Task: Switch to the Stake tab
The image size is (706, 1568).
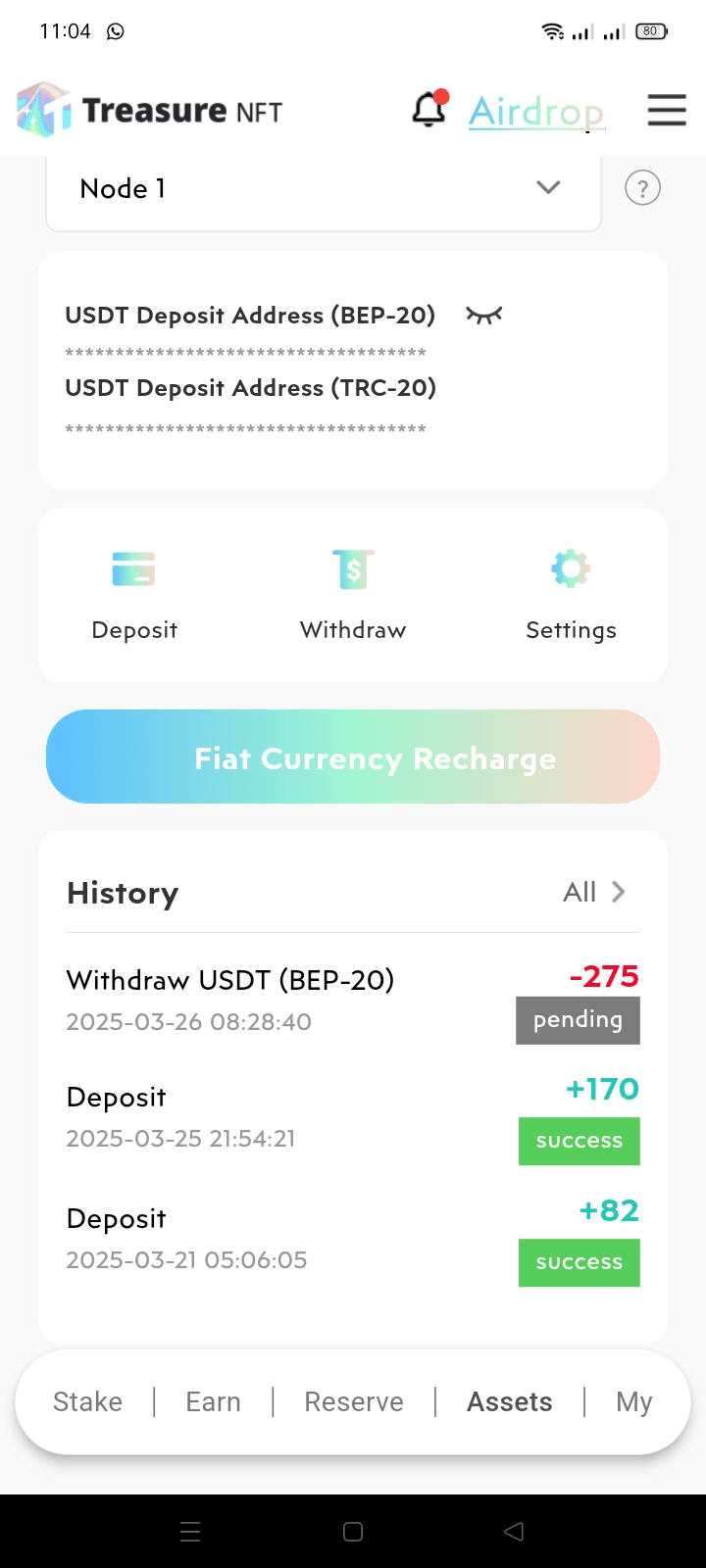Action: click(x=88, y=1401)
